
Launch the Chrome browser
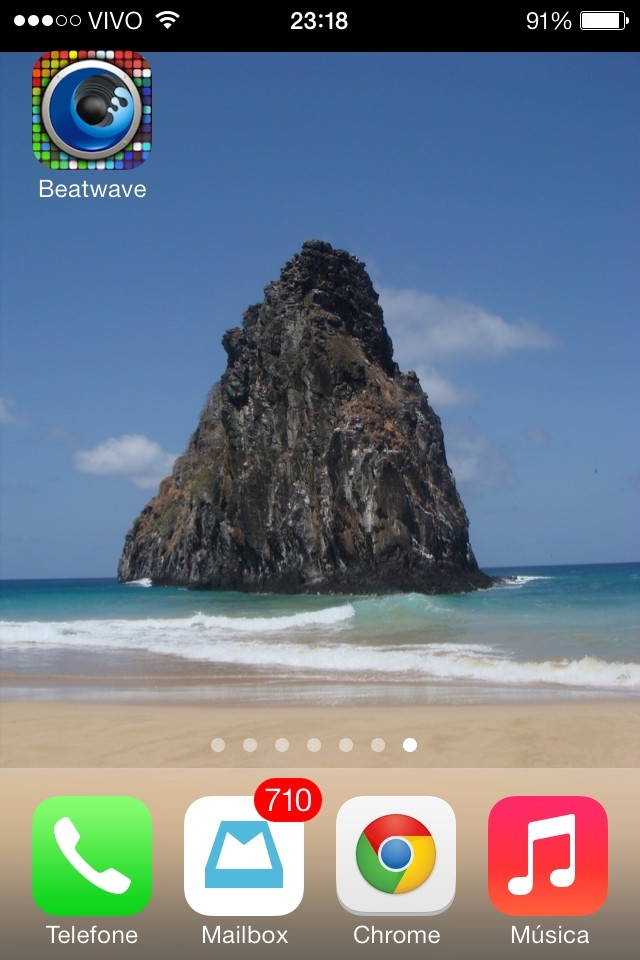(396, 856)
